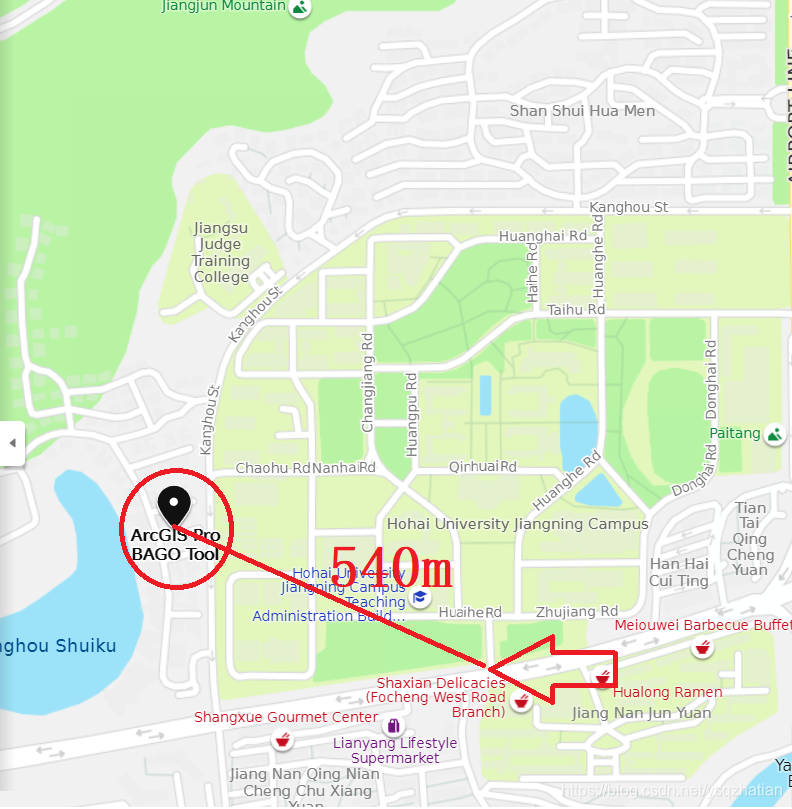Open the Paitang park marker

(x=775, y=434)
